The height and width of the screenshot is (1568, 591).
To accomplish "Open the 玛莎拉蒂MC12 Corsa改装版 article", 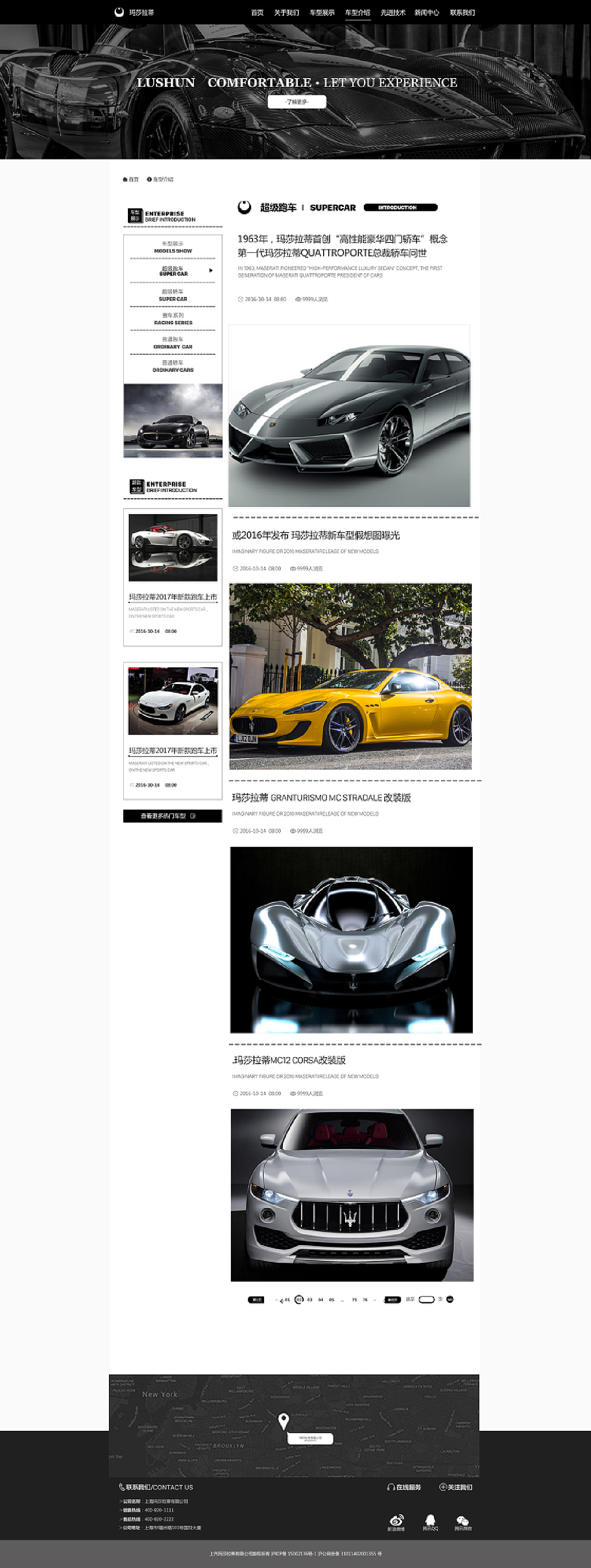I will tap(289, 1060).
